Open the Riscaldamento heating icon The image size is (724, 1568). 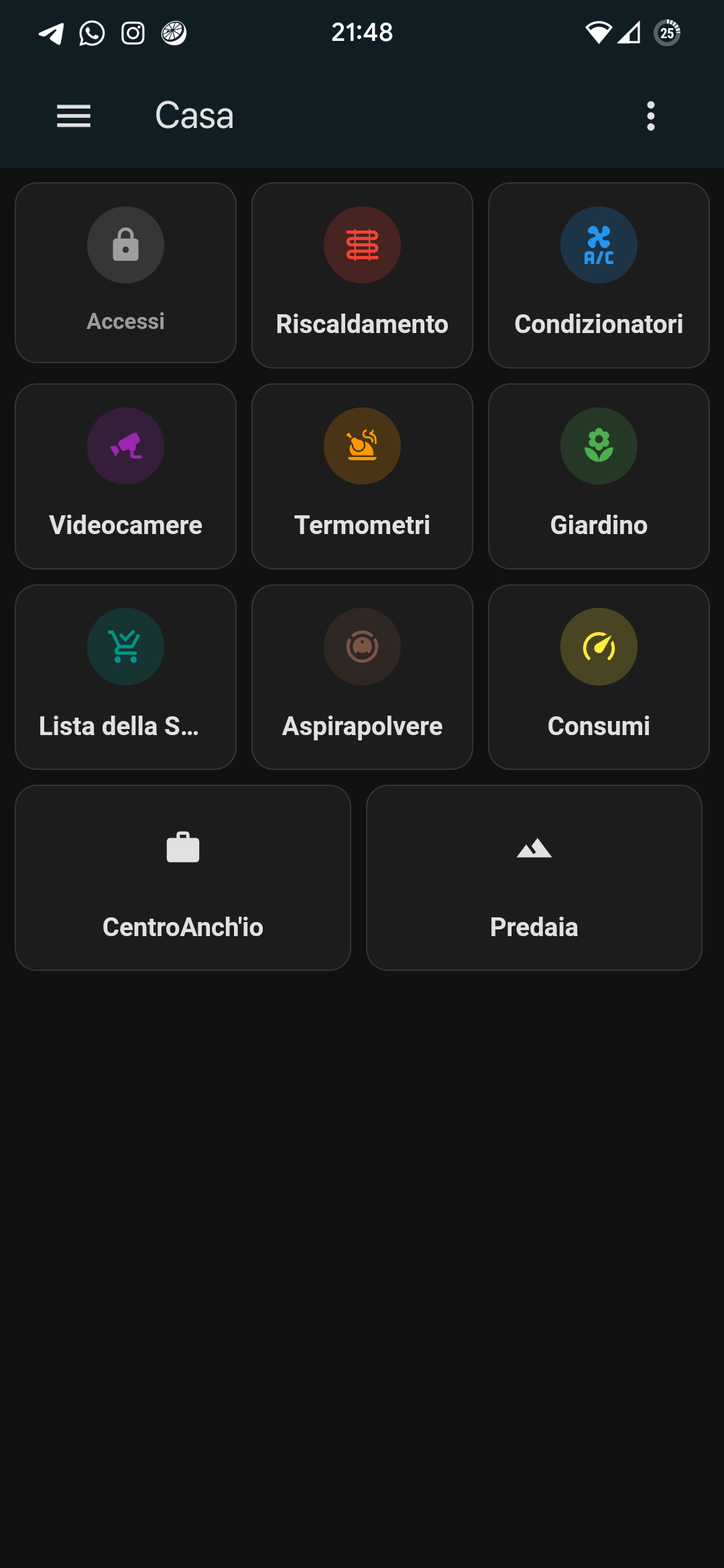click(362, 245)
